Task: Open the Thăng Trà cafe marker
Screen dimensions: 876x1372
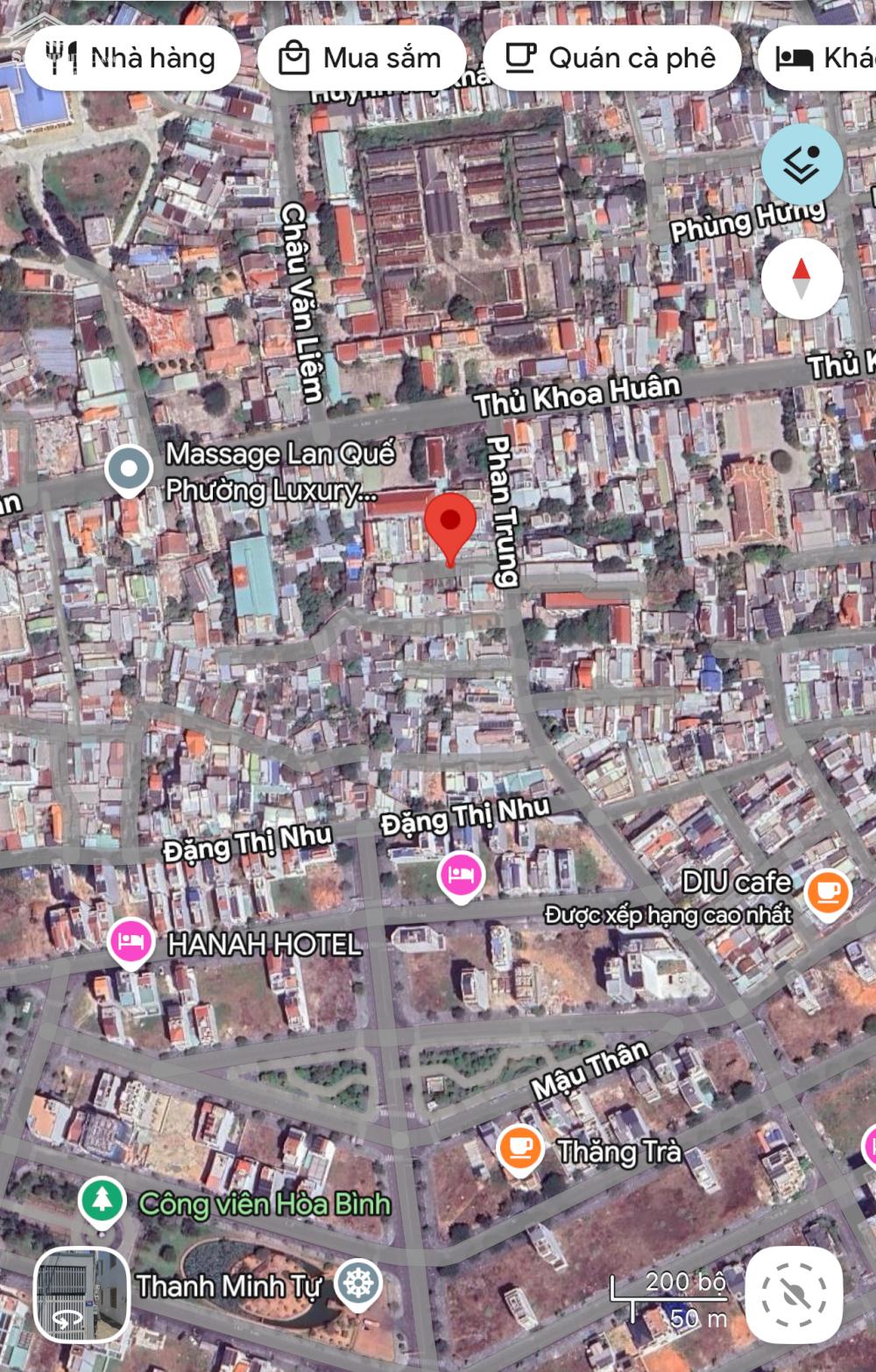Action: click(x=519, y=1149)
